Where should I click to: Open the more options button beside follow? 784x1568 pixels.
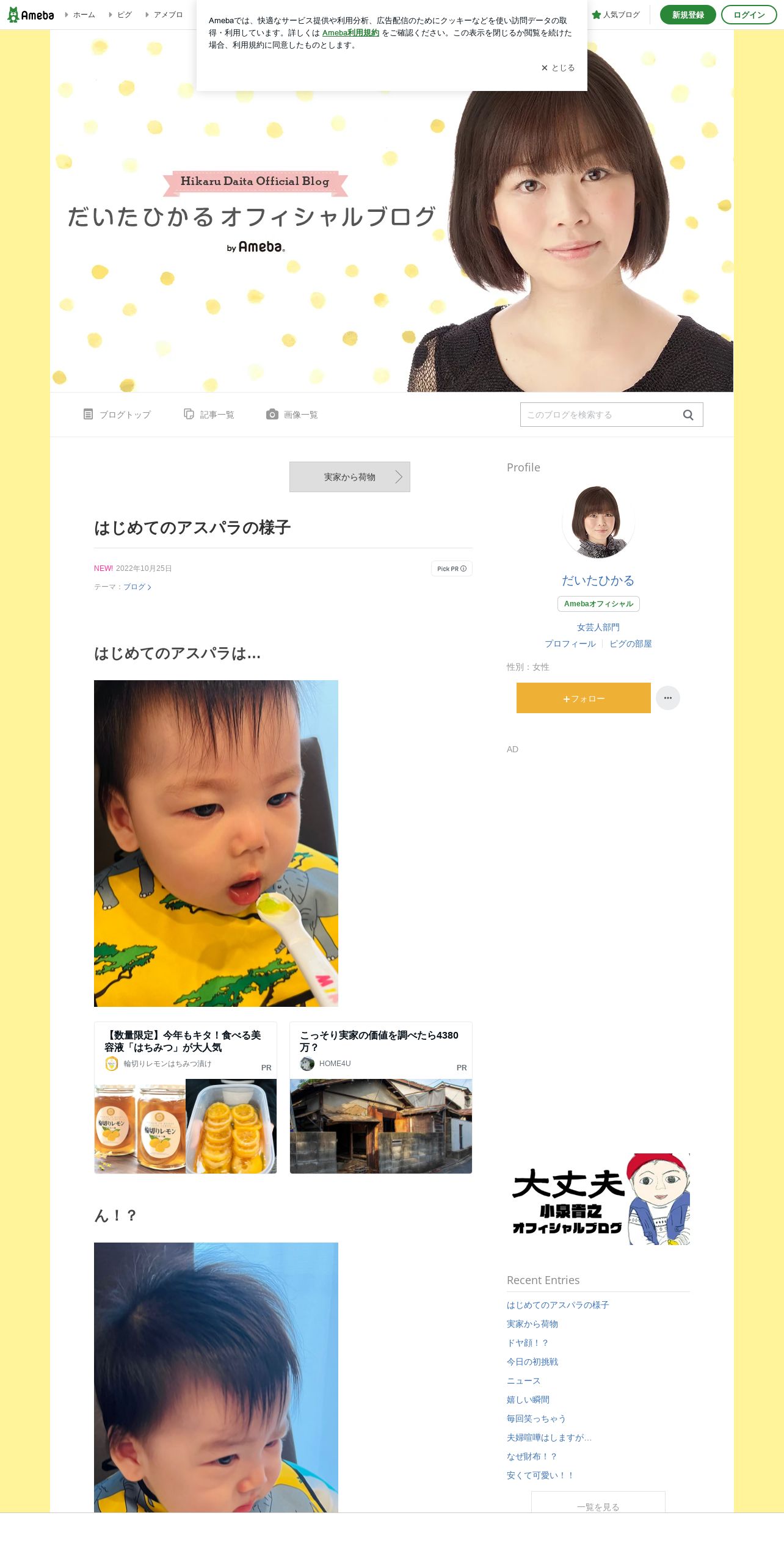tap(668, 698)
